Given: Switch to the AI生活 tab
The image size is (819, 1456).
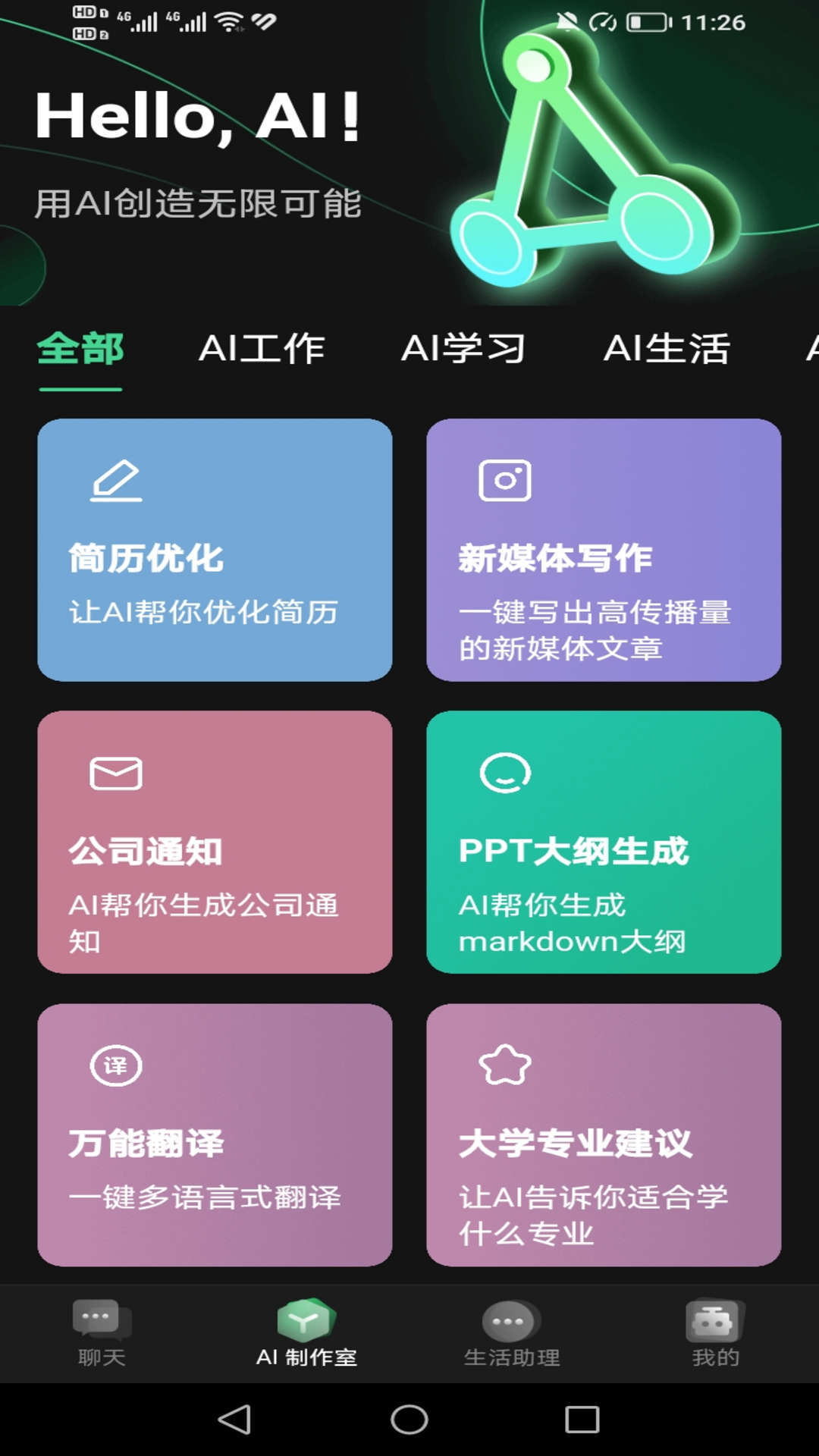Looking at the screenshot, I should coord(667,350).
